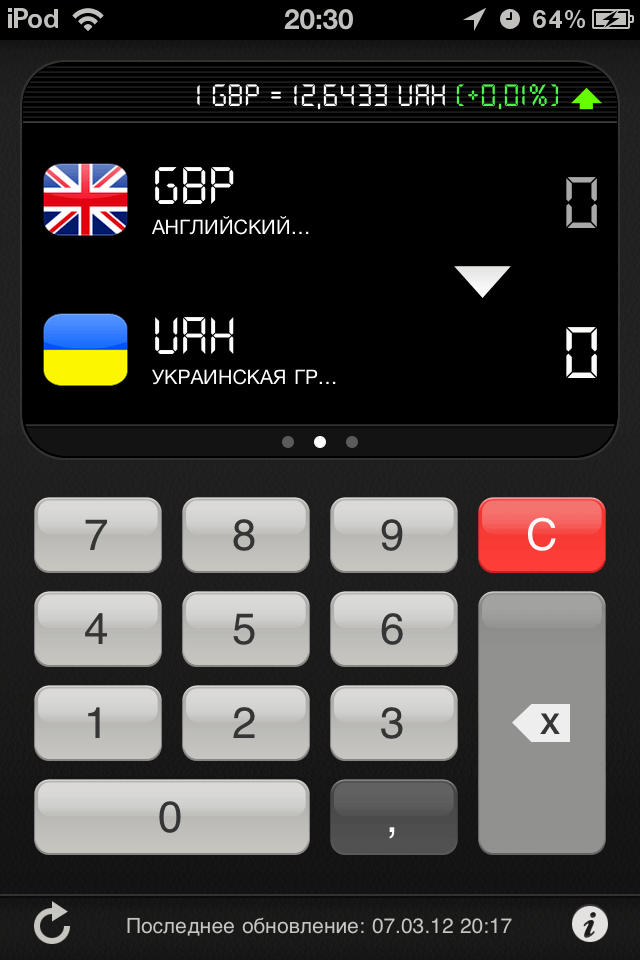Screen dimensions: 640x960
Task: Enter digit 2 on keypad
Action: click(245, 723)
